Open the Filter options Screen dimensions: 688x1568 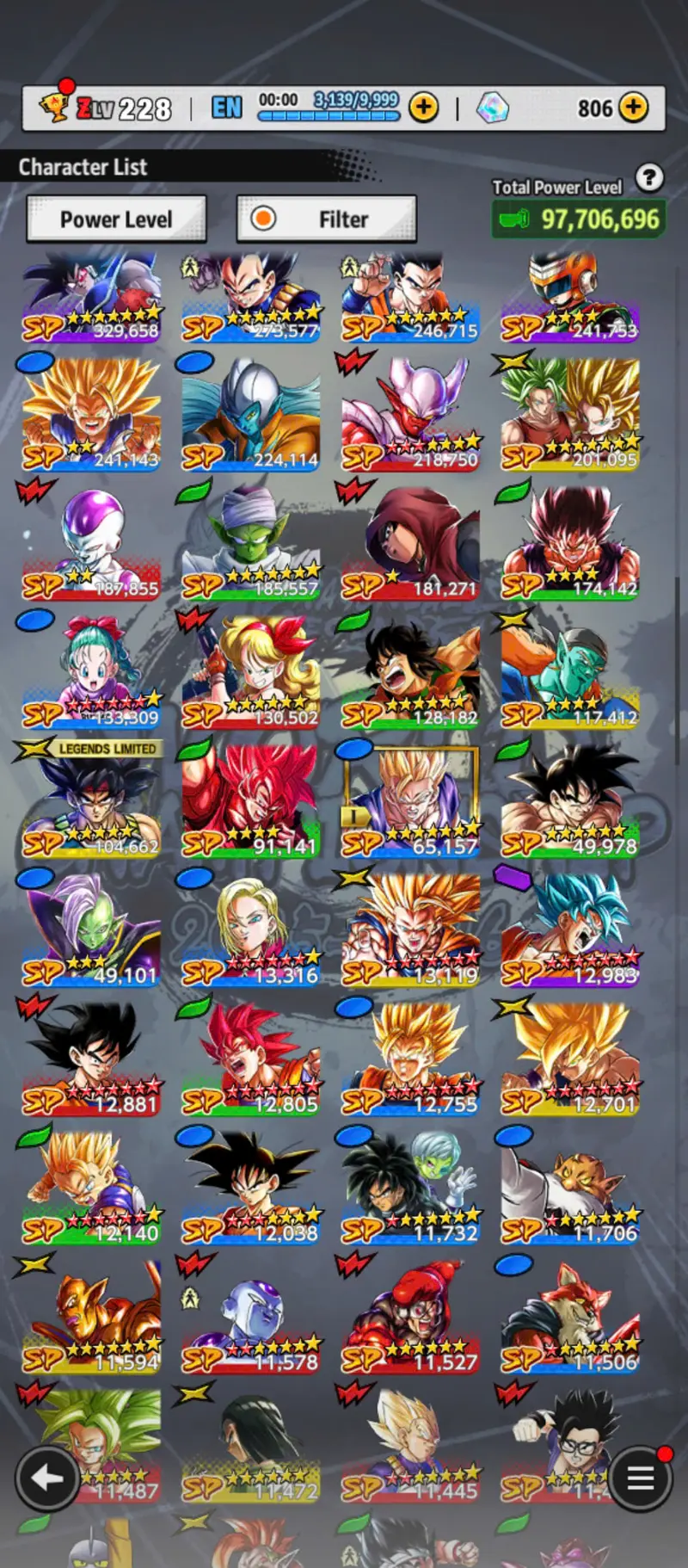point(327,219)
